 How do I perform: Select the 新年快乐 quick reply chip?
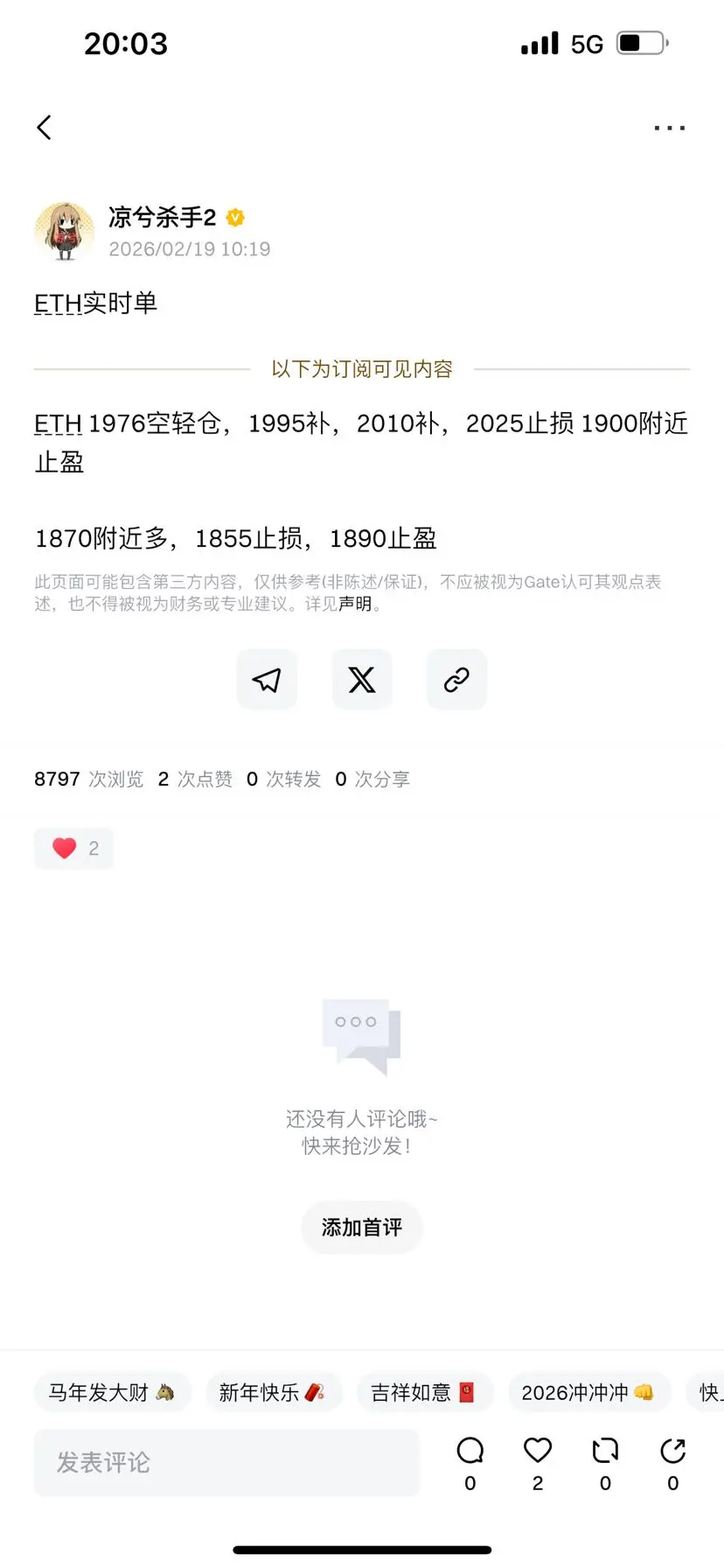click(273, 1392)
